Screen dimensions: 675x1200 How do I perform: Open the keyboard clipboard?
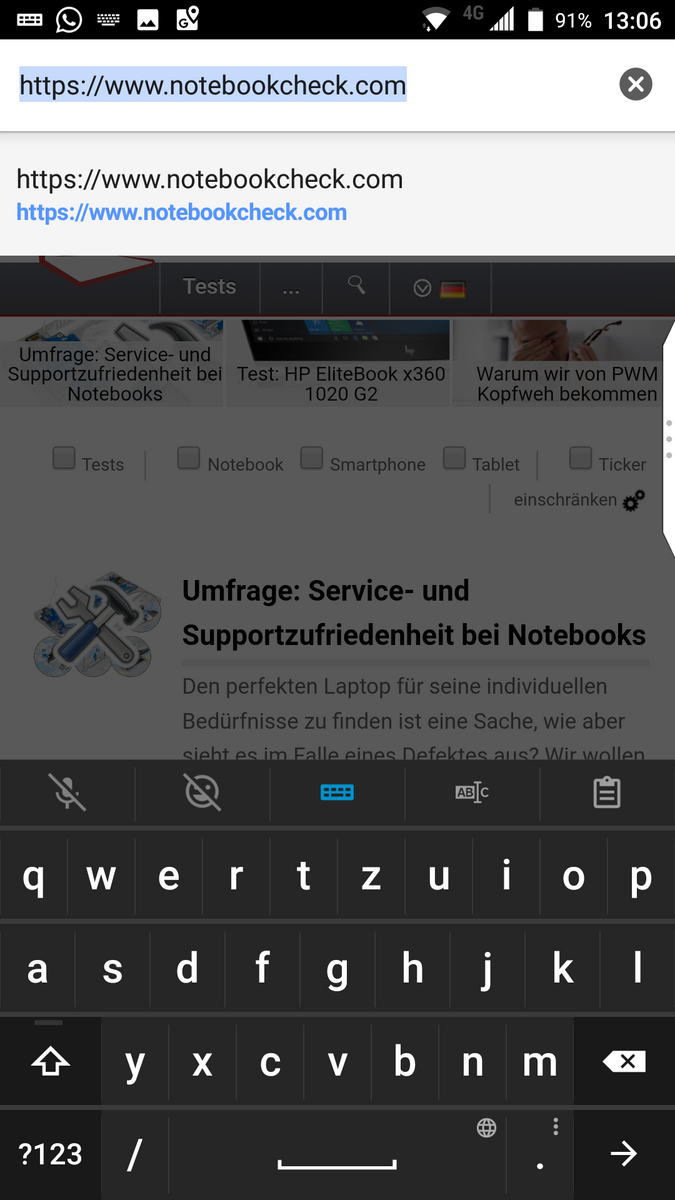point(607,792)
